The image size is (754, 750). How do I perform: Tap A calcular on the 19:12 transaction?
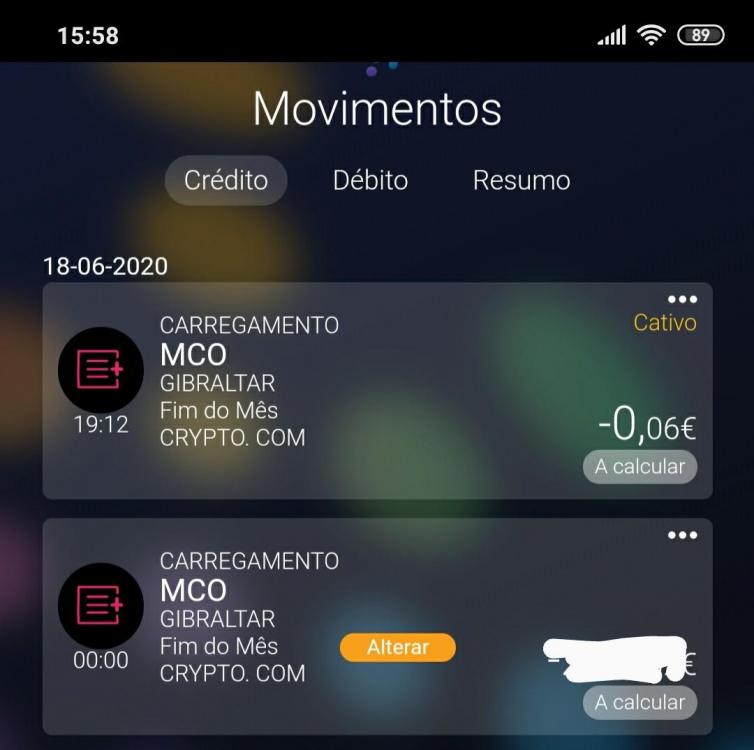(640, 466)
